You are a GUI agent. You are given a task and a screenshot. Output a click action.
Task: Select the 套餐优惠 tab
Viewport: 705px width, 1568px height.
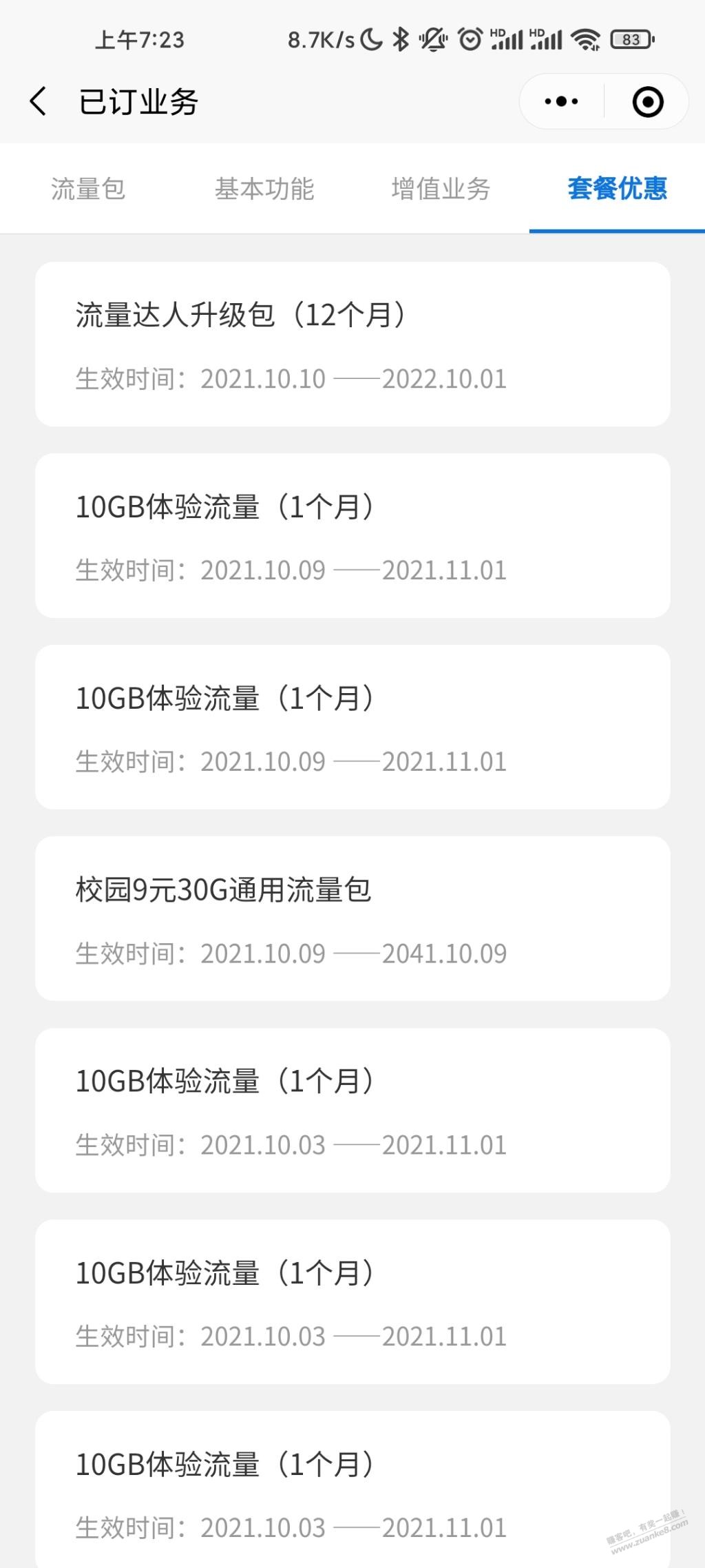pos(617,189)
